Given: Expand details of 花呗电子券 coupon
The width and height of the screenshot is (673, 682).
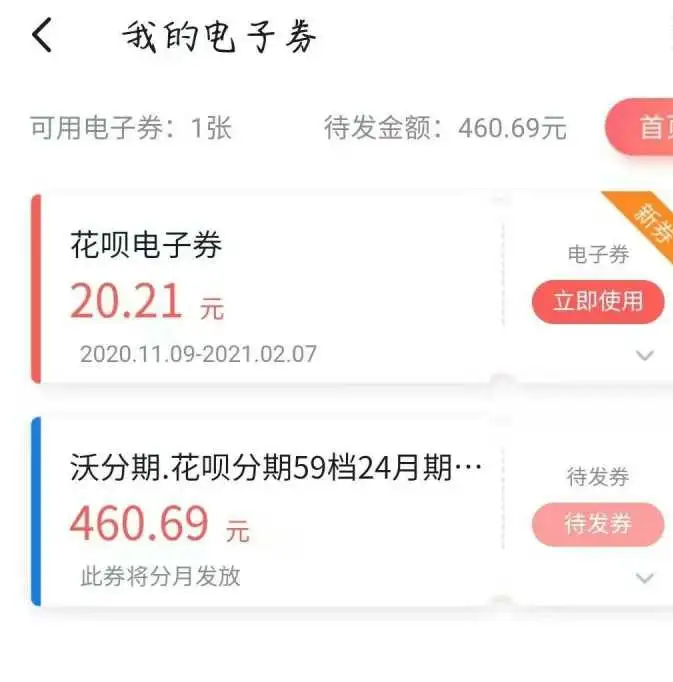Looking at the screenshot, I should click(645, 355).
